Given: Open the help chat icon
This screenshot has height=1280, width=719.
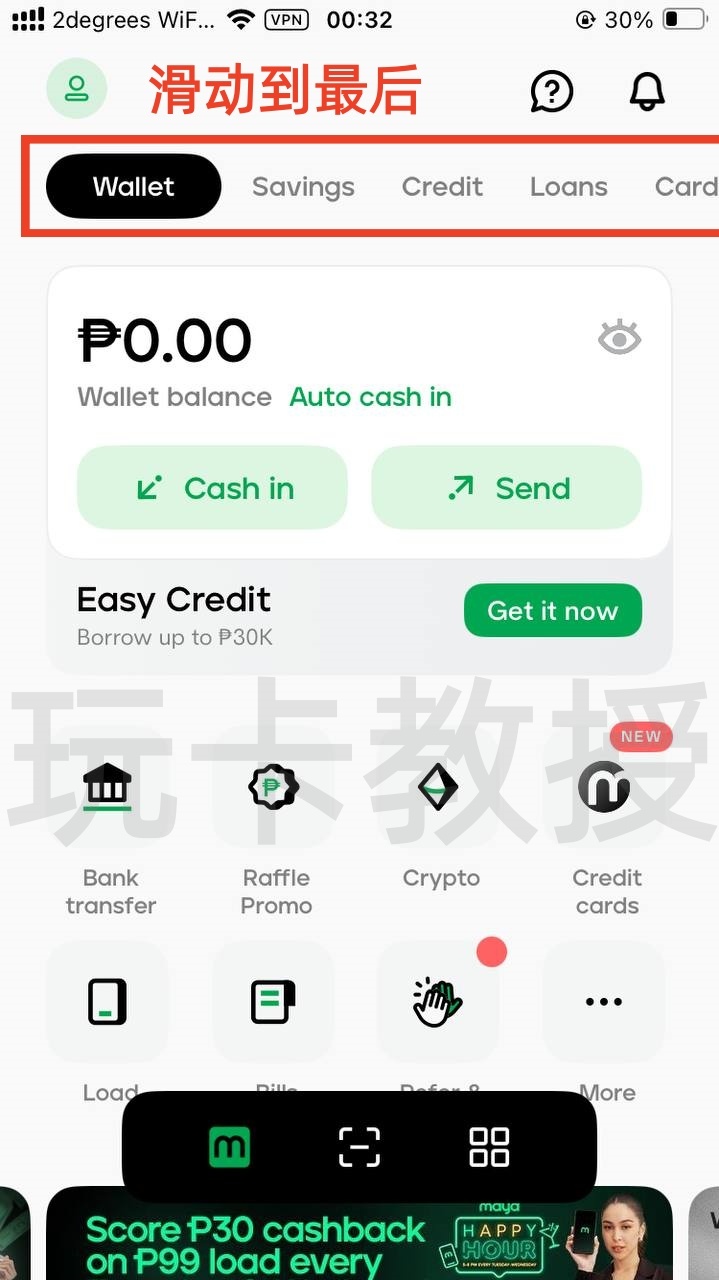Looking at the screenshot, I should (551, 92).
